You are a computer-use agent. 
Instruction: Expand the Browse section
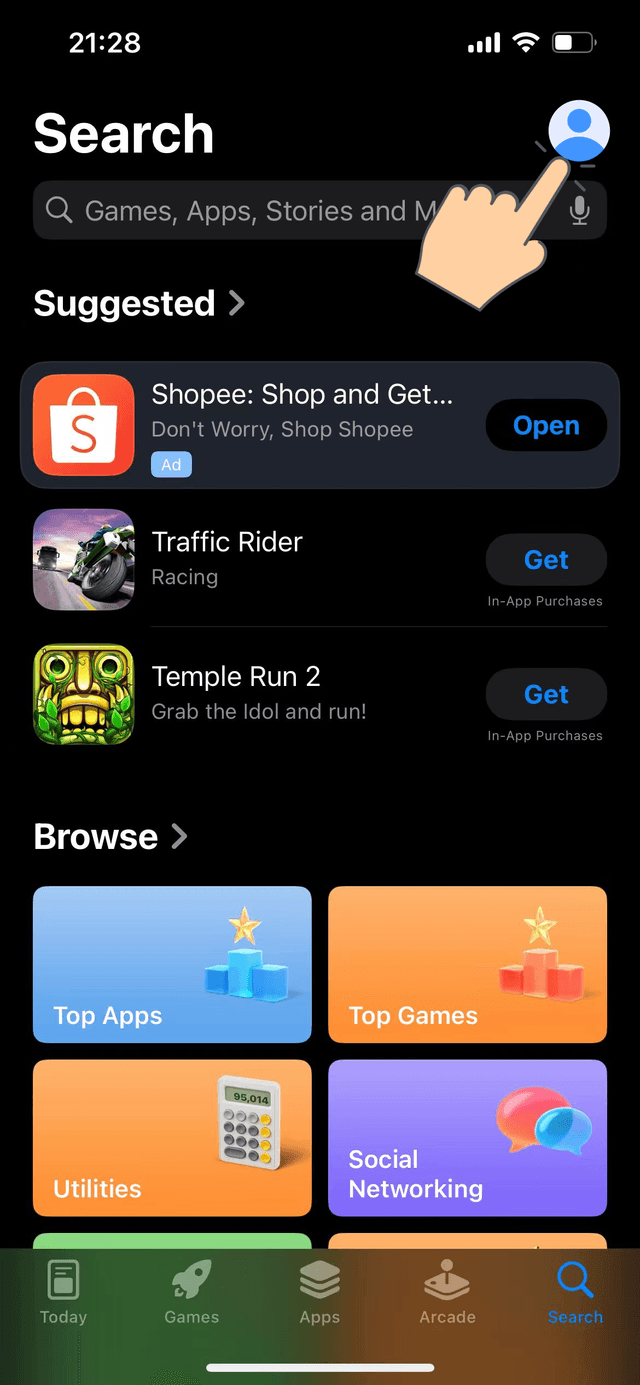click(110, 837)
